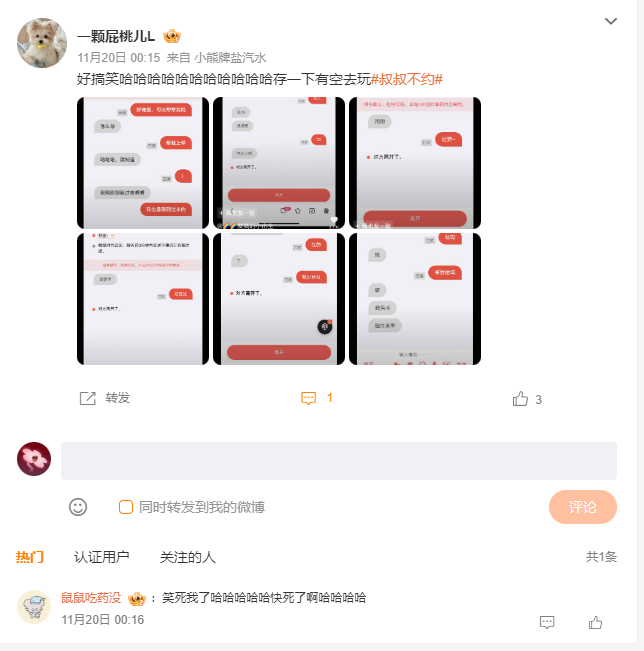
Task: Open the 小熊牌盐汽水 source link
Action: tap(230, 58)
